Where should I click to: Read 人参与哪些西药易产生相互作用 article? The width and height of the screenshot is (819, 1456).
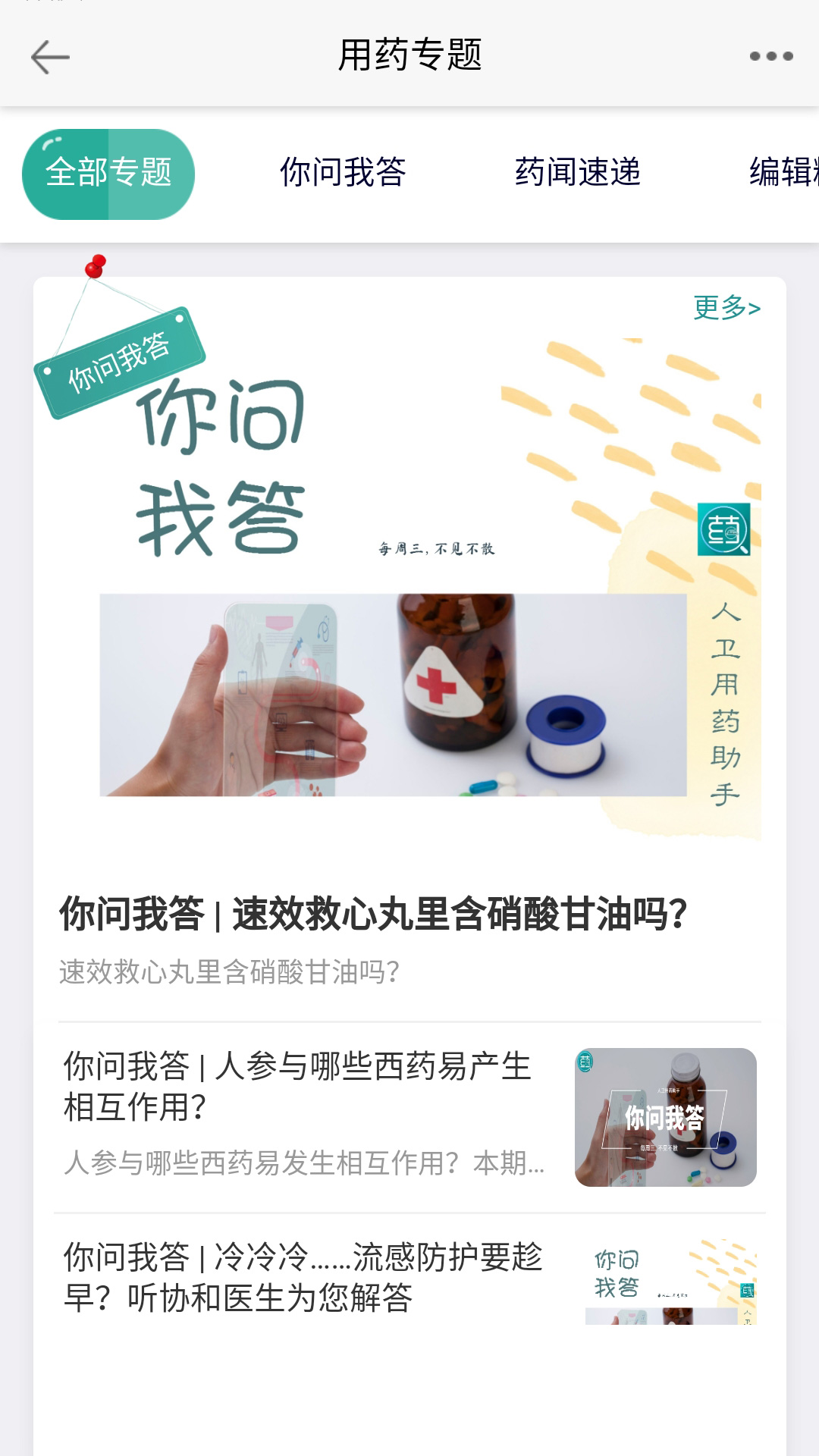[303, 1087]
